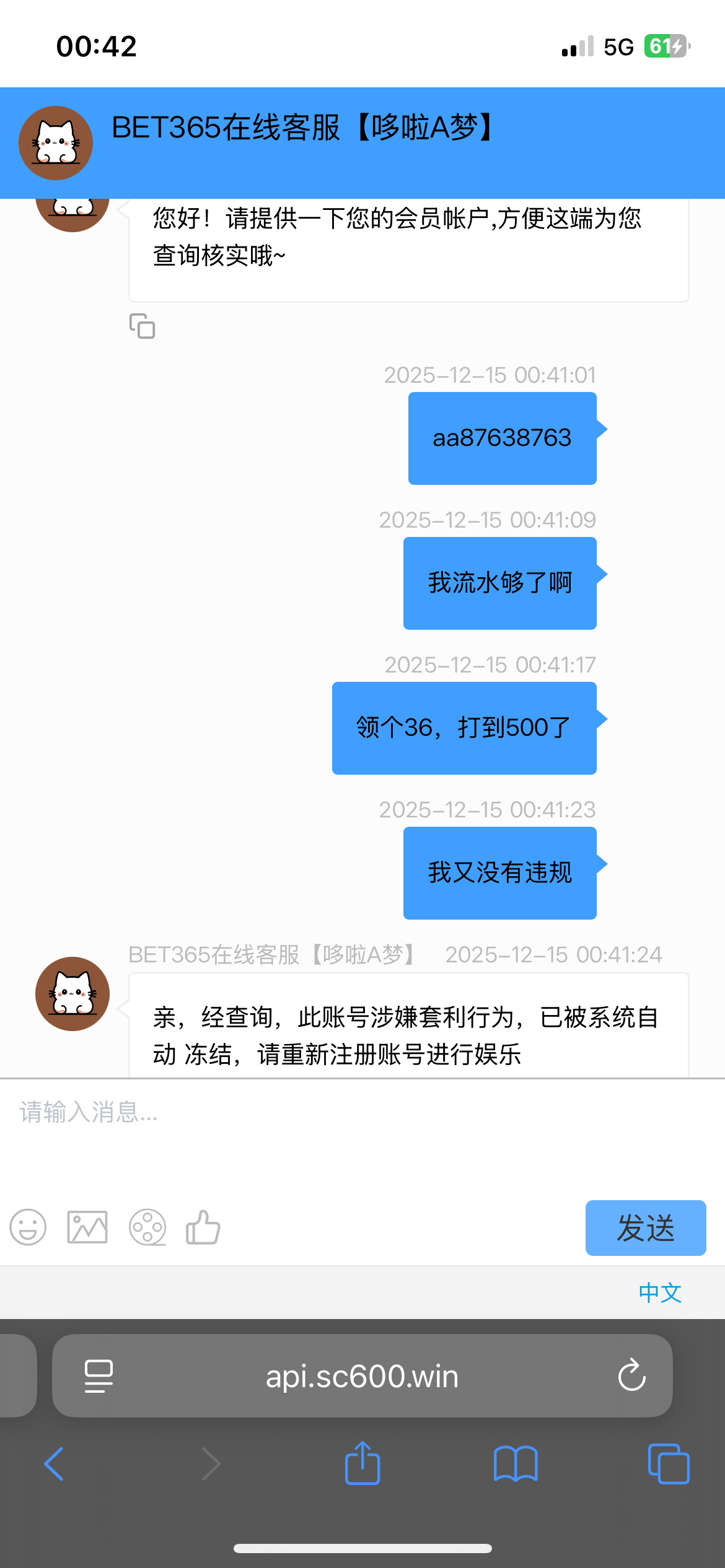Change language via 中文 link
The width and height of the screenshot is (725, 1568).
pyautogui.click(x=660, y=1293)
